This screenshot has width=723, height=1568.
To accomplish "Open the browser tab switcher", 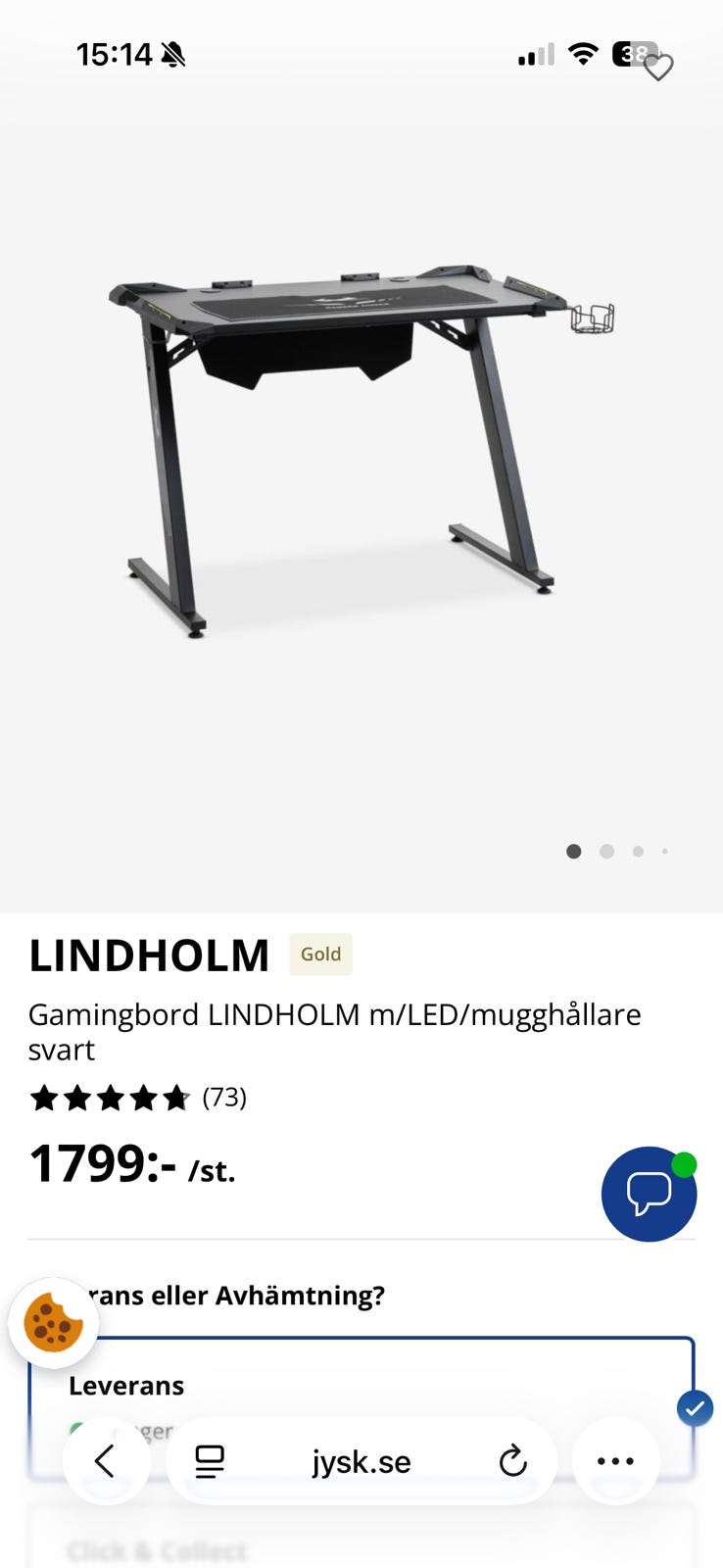I will pyautogui.click(x=209, y=1460).
